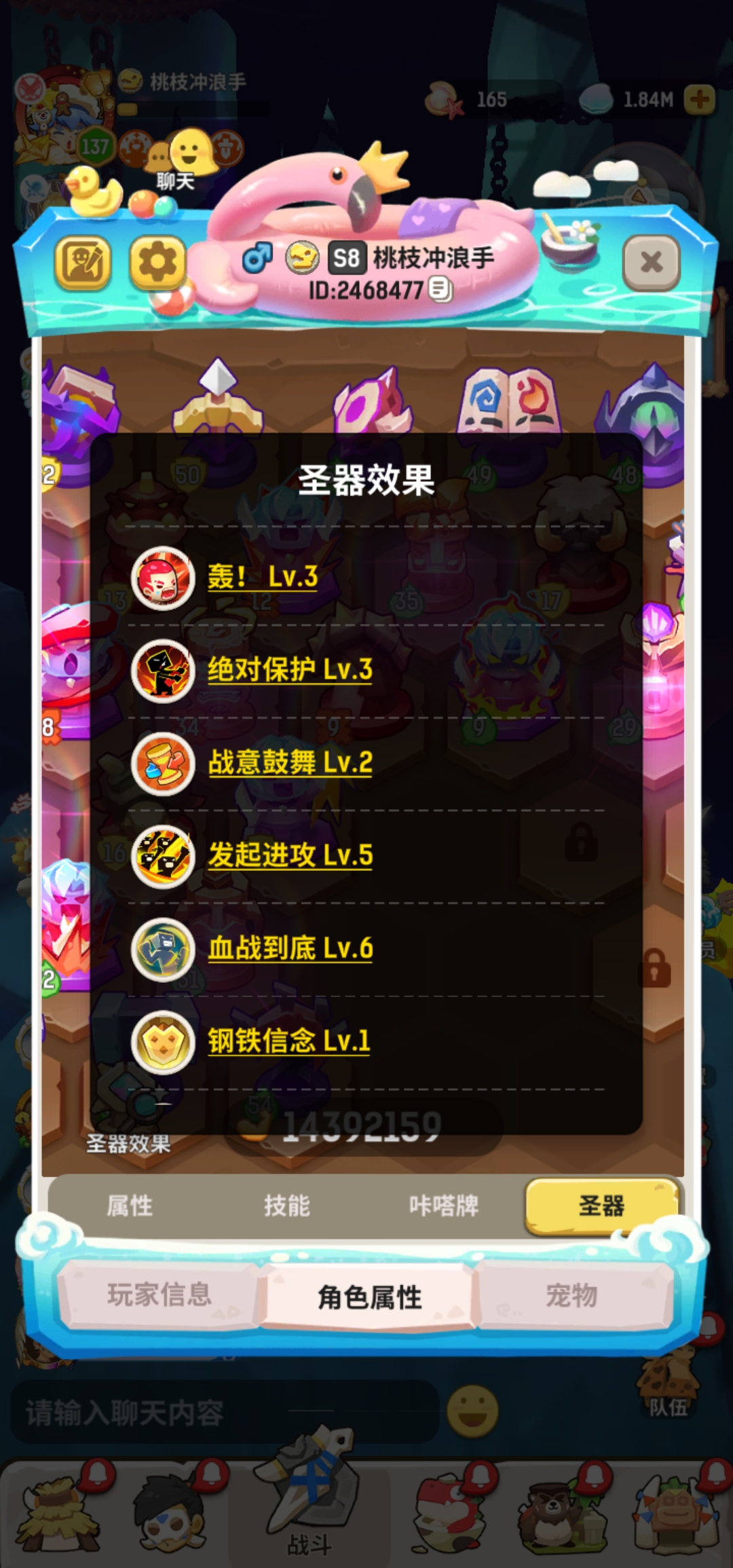Viewport: 733px width, 1568px height.
Task: Copy the player ID 2468477
Action: pyautogui.click(x=441, y=291)
